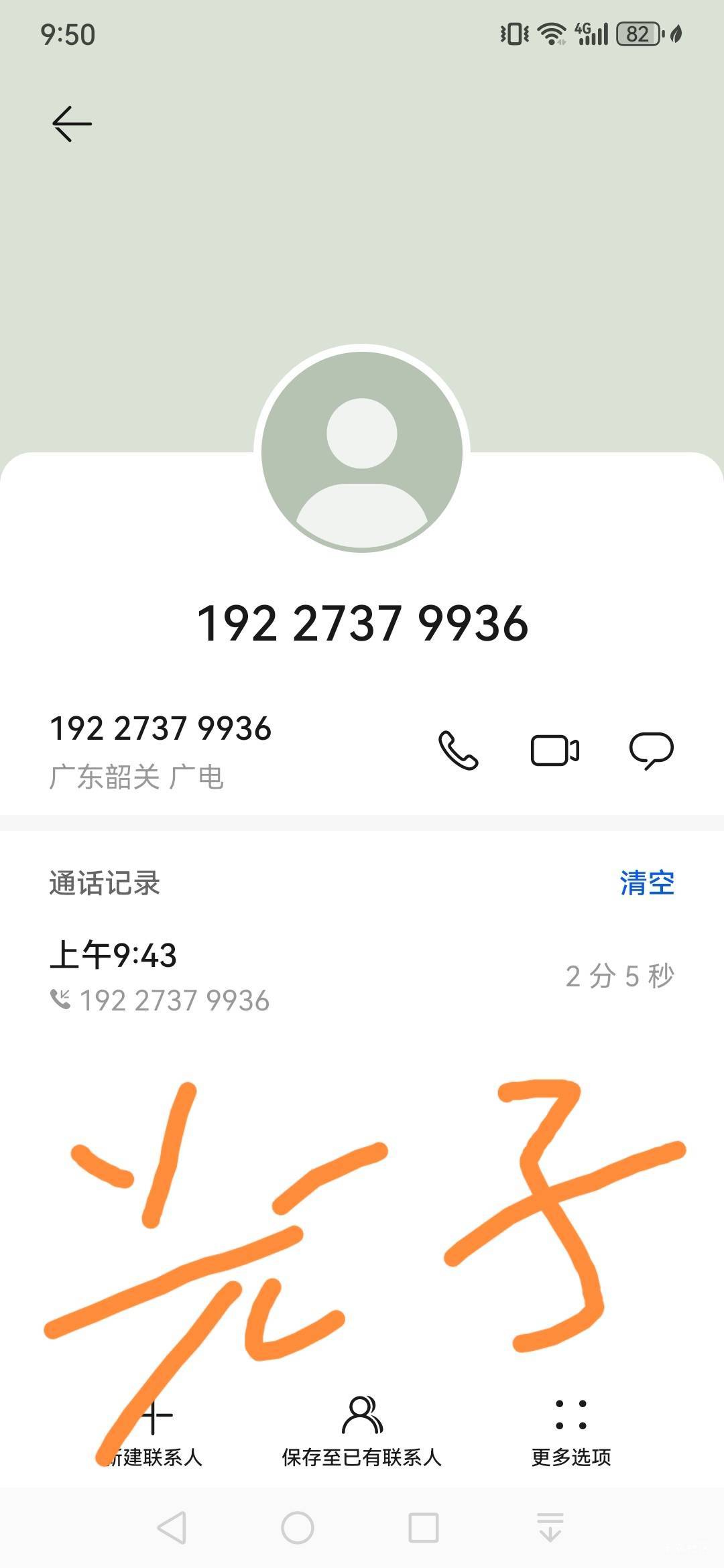Start a video call with this number
Image resolution: width=724 pixels, height=1568 pixels.
(x=555, y=750)
